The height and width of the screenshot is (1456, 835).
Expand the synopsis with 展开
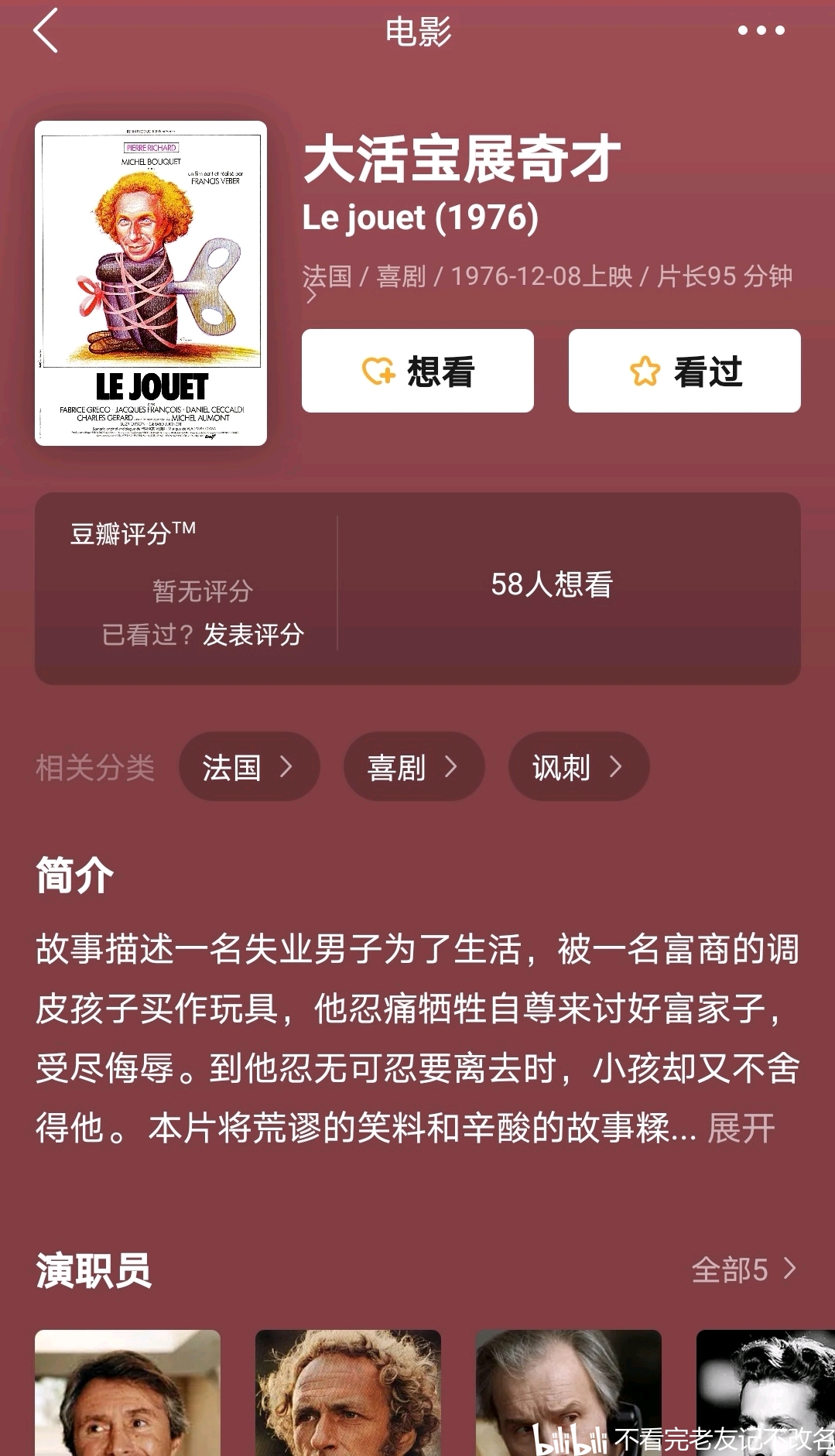pyautogui.click(x=741, y=1129)
